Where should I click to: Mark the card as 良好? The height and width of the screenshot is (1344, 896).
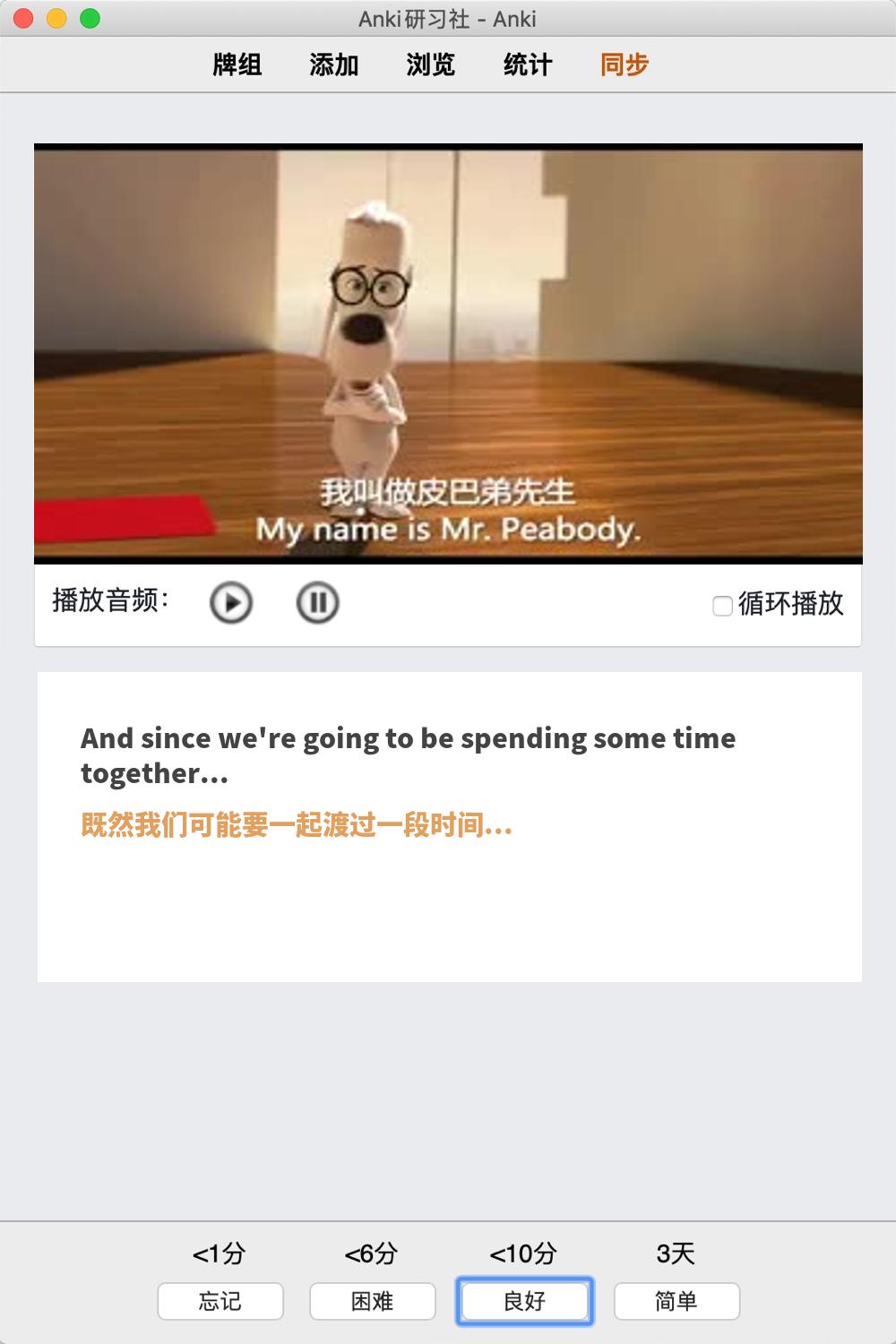coord(525,1301)
